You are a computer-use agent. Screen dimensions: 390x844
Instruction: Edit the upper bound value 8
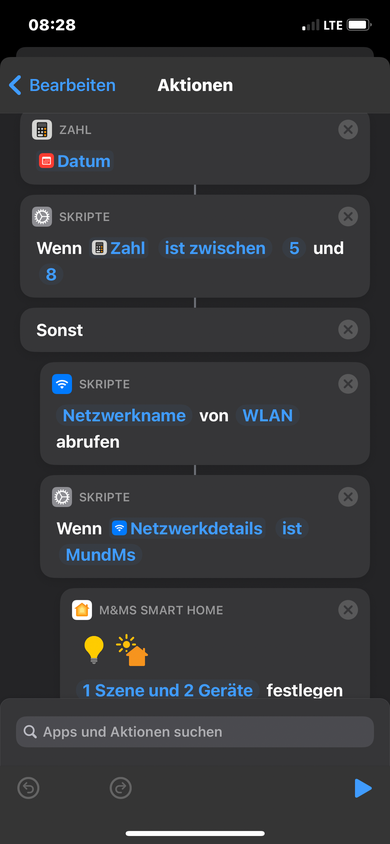pos(51,275)
